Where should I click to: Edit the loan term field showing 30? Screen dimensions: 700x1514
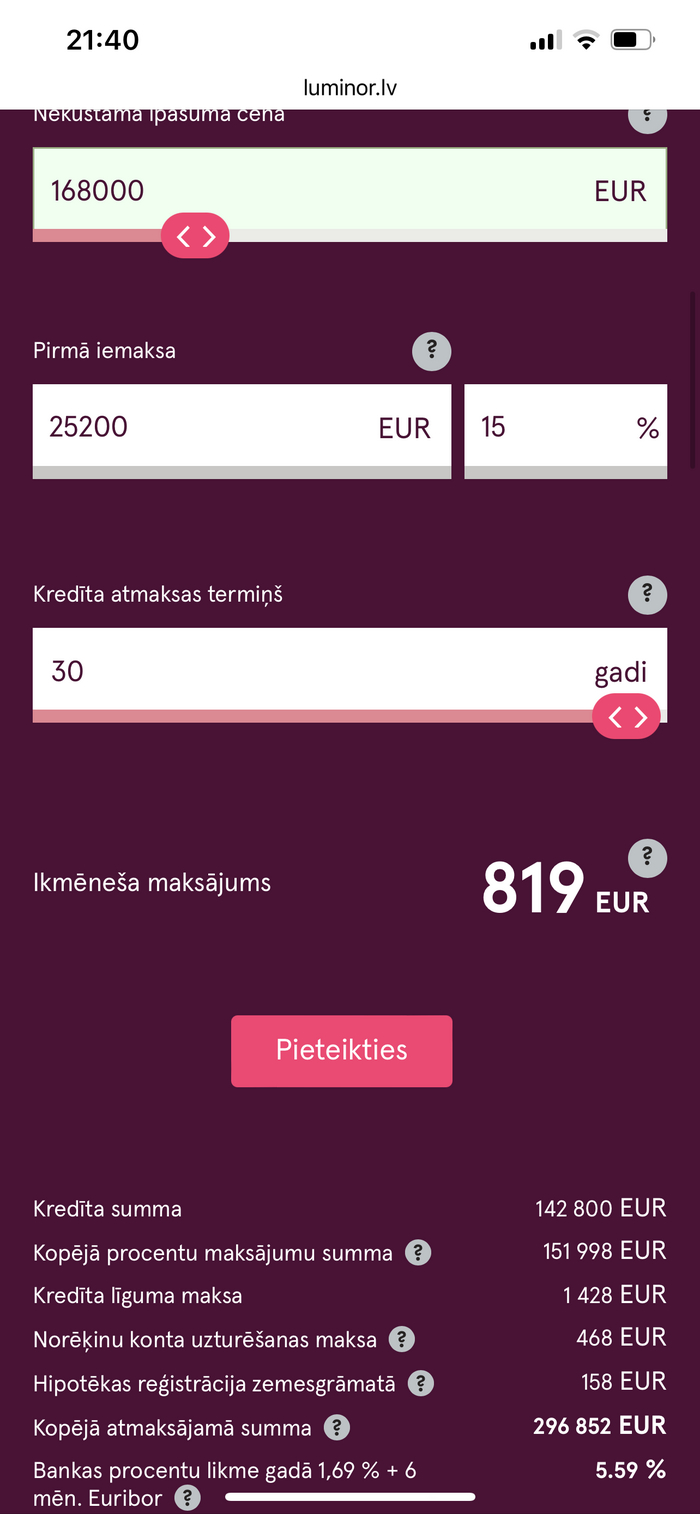coord(300,670)
